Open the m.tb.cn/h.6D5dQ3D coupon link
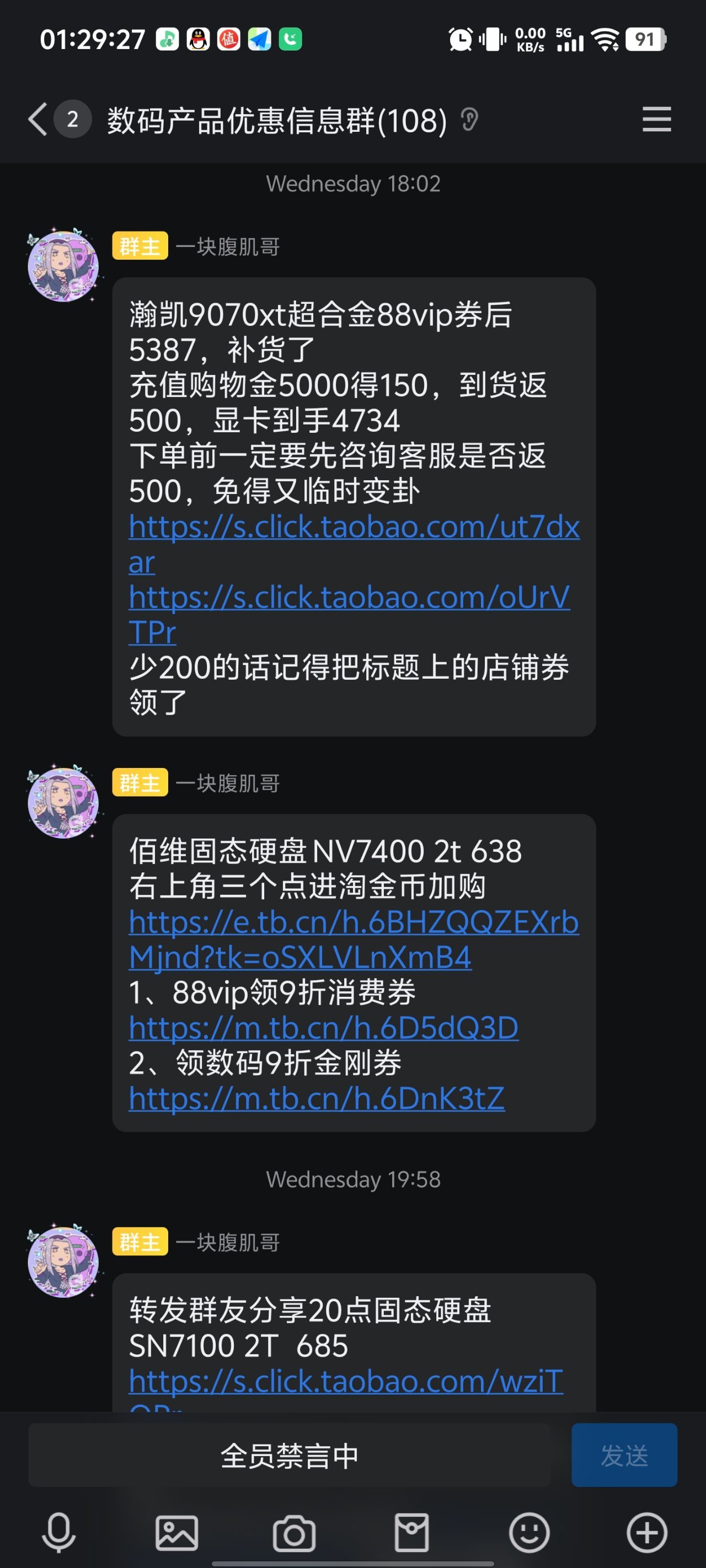Image resolution: width=706 pixels, height=1568 pixels. click(323, 1029)
